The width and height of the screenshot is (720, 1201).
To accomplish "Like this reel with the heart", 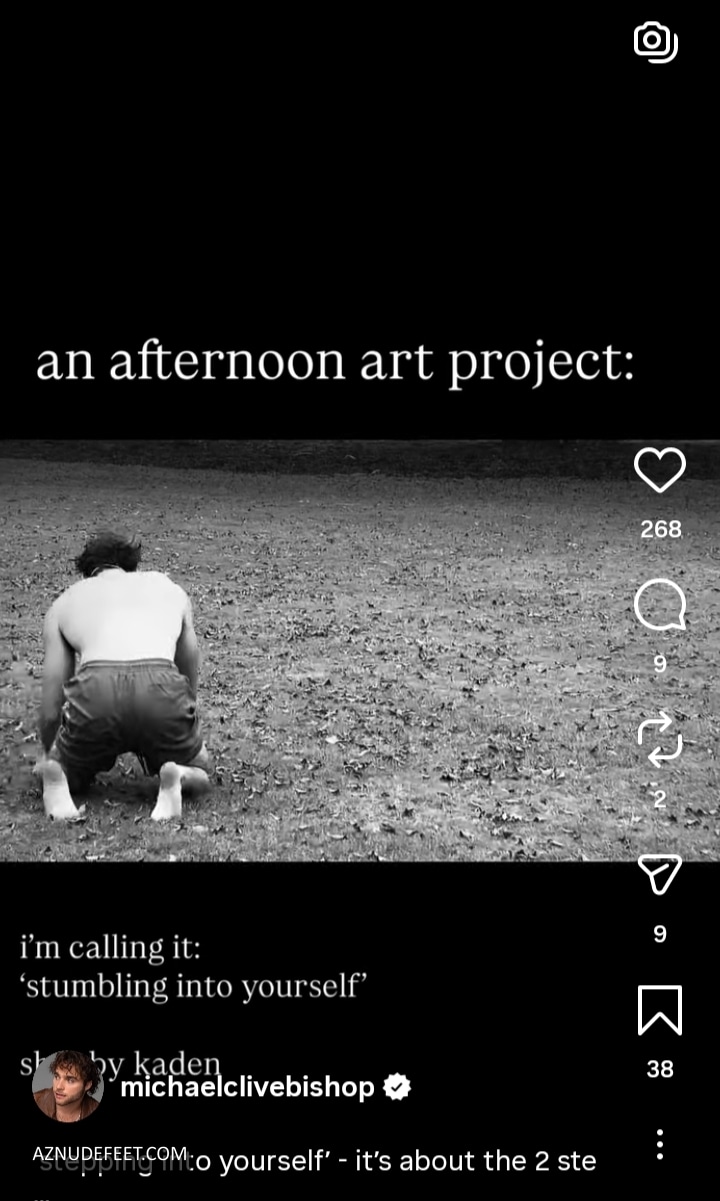I will [x=660, y=470].
